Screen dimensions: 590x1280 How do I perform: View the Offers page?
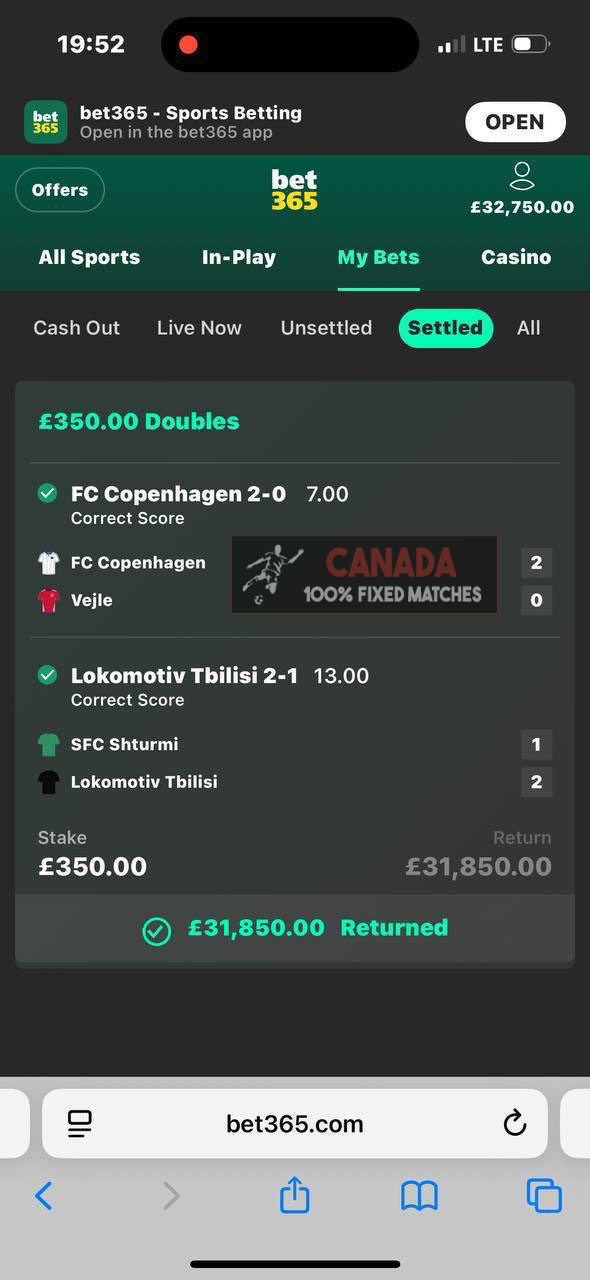pos(60,190)
